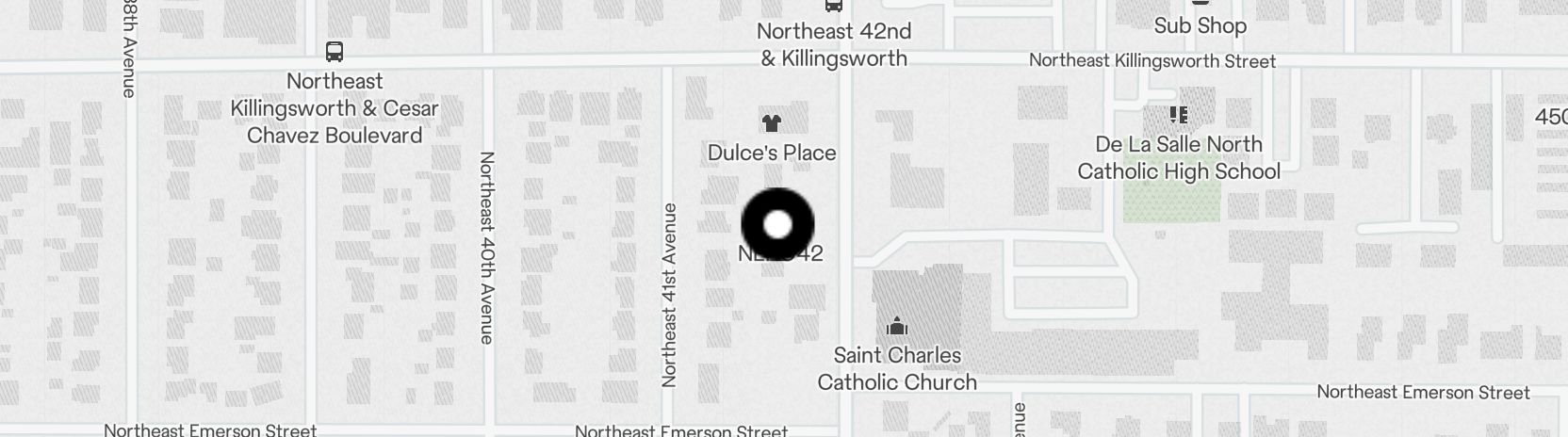Tap the Northeast 42nd & Killingsworth bus stop
The width and height of the screenshot is (1568, 437).
(833, 6)
